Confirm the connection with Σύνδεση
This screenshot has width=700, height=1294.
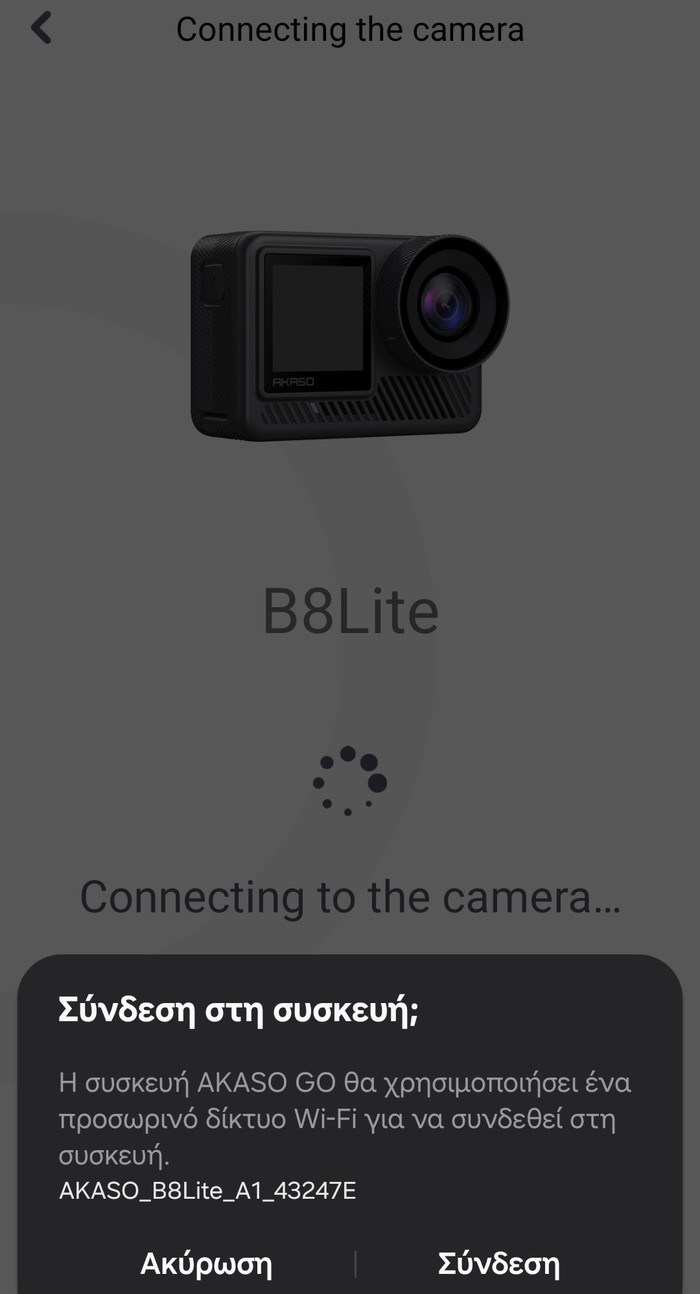[x=498, y=1263]
